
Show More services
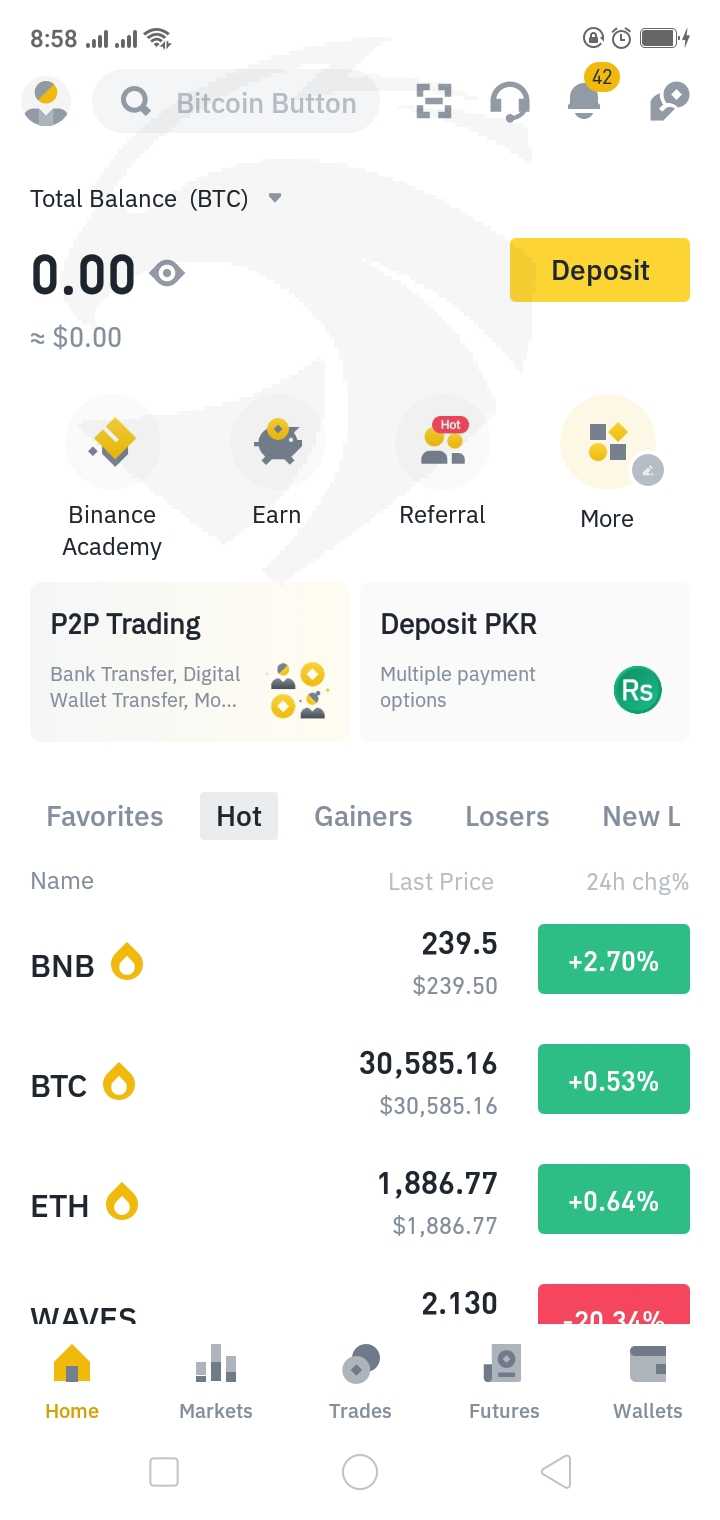click(607, 462)
